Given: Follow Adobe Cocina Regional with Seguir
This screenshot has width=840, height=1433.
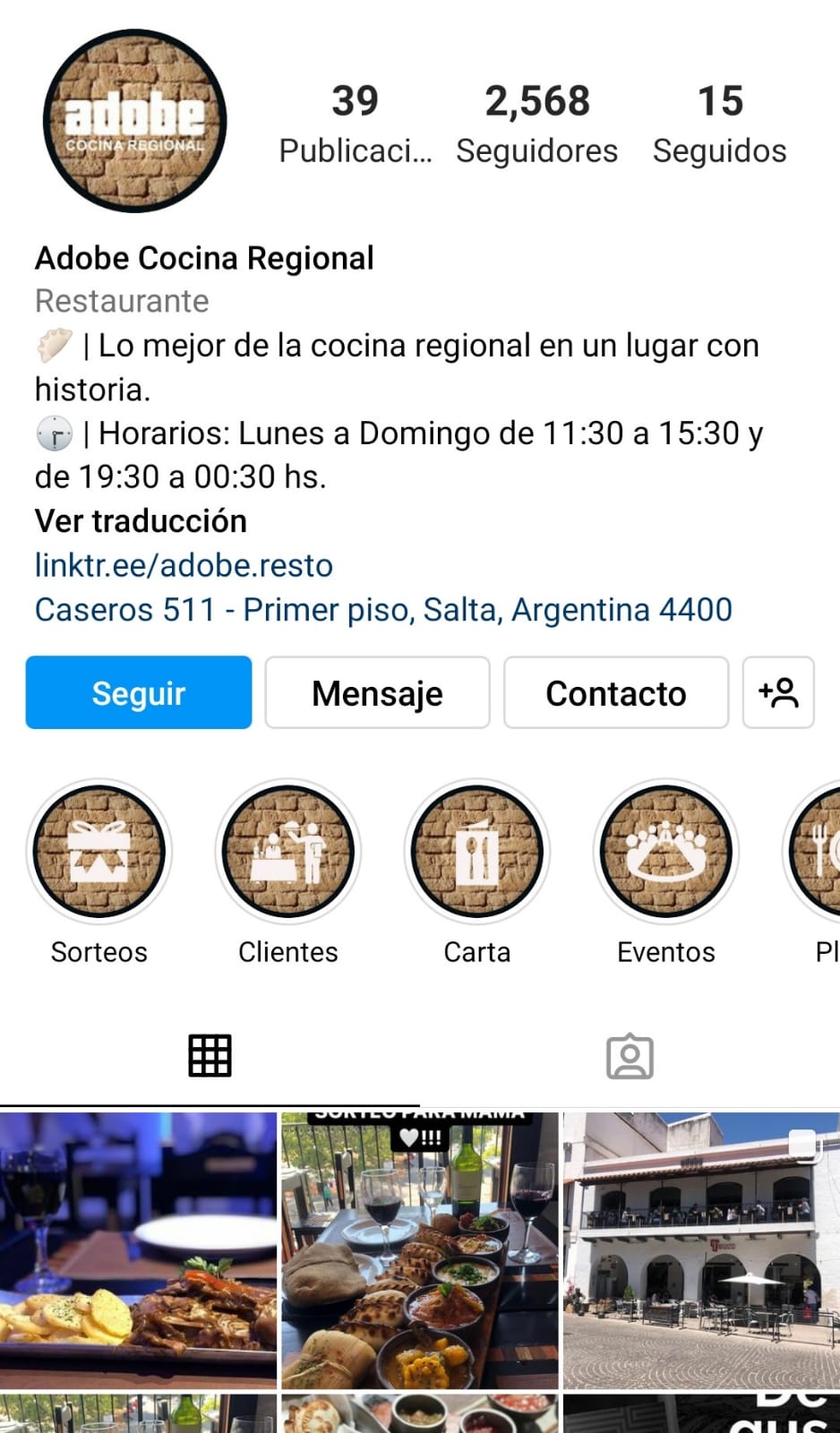Looking at the screenshot, I should tap(138, 692).
